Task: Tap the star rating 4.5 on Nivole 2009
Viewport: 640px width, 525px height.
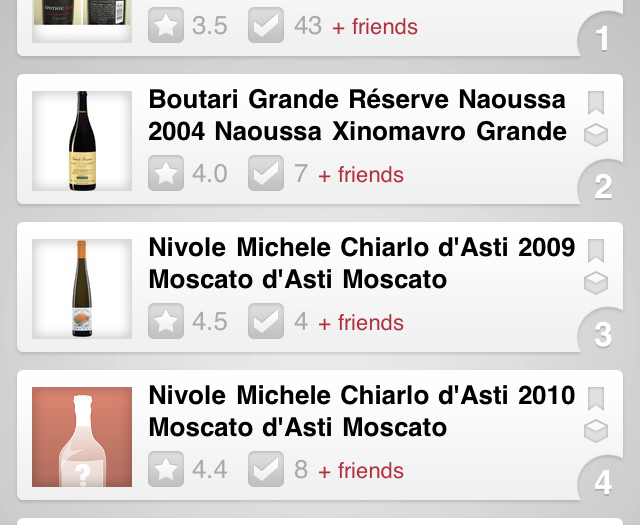Action: 166,322
